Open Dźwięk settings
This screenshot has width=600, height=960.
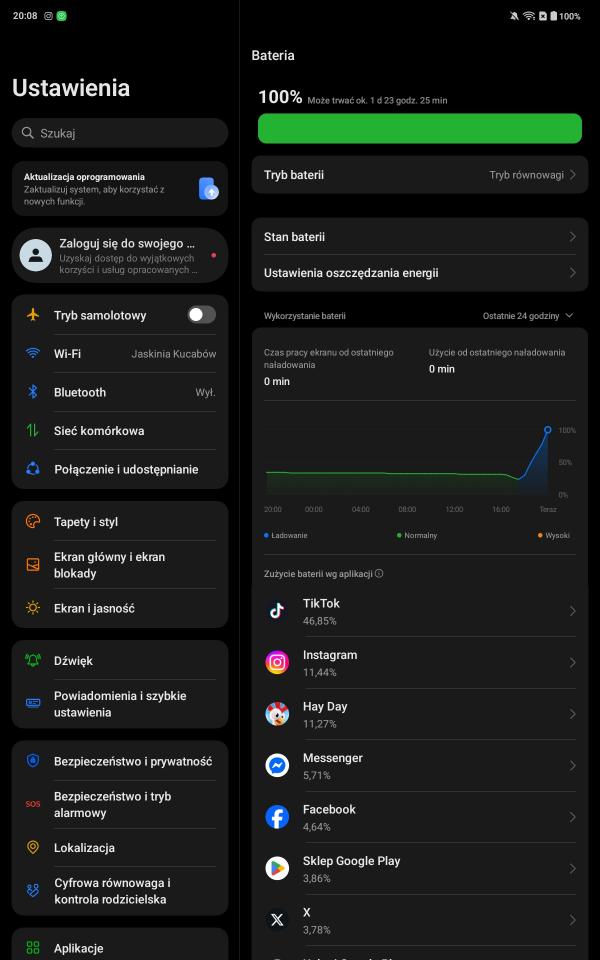[x=120, y=661]
